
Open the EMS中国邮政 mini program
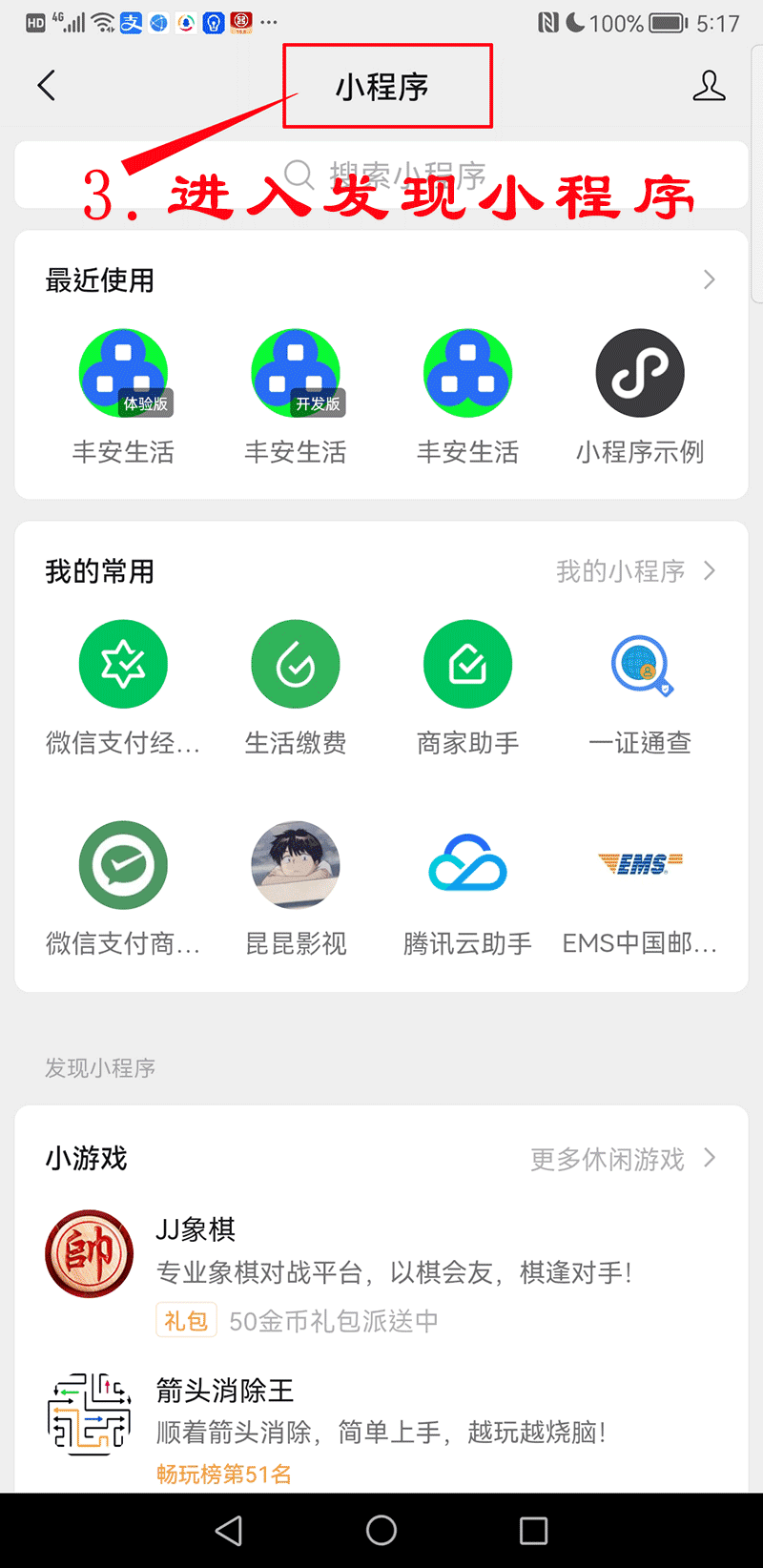(x=640, y=865)
